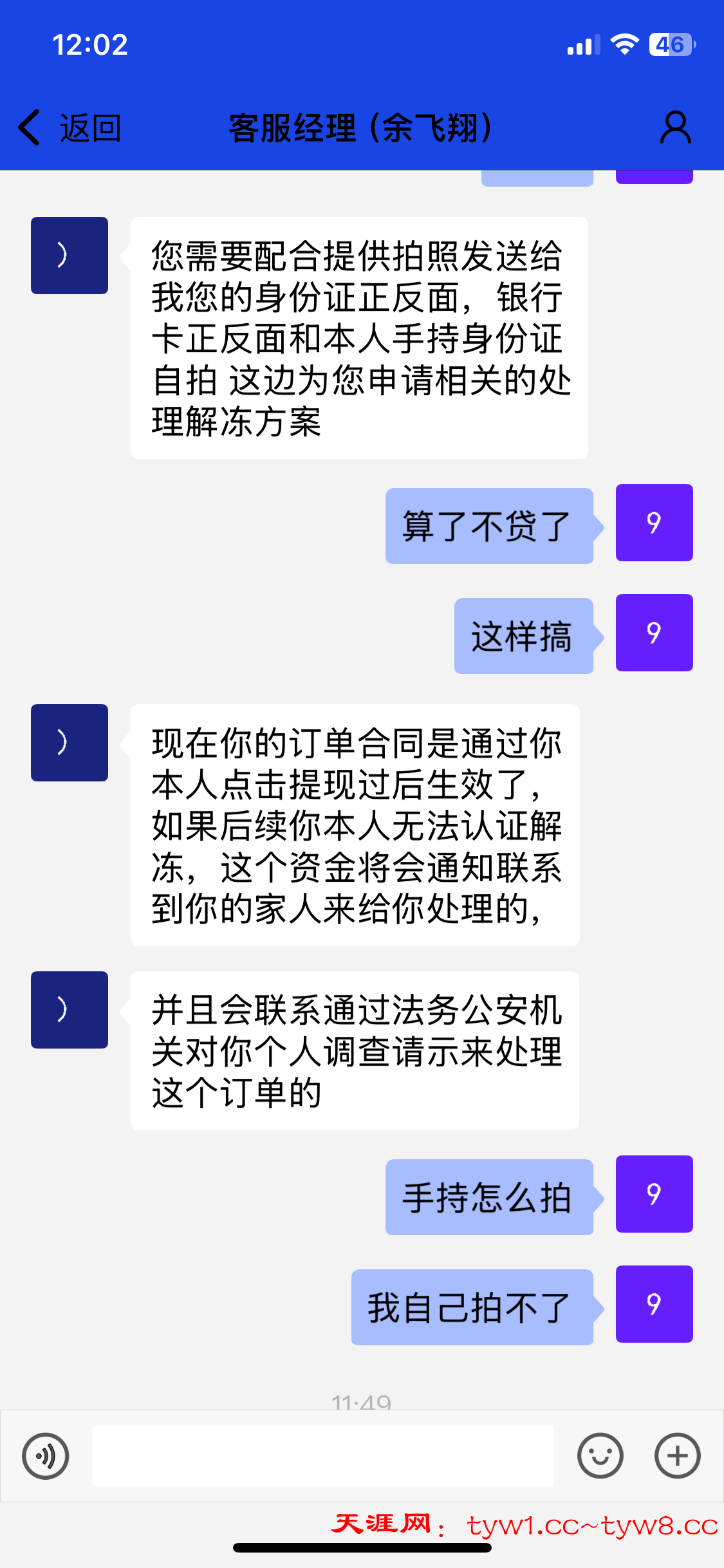Tap my avatar next to 算了不贷了

point(654,523)
